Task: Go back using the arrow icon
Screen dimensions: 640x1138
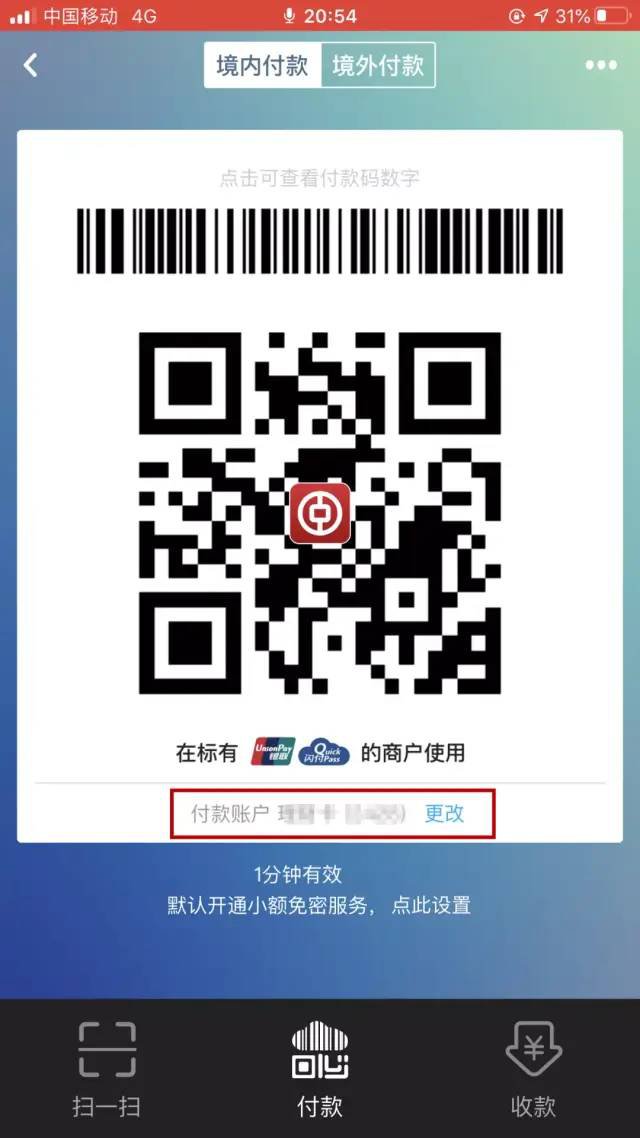Action: [x=31, y=66]
